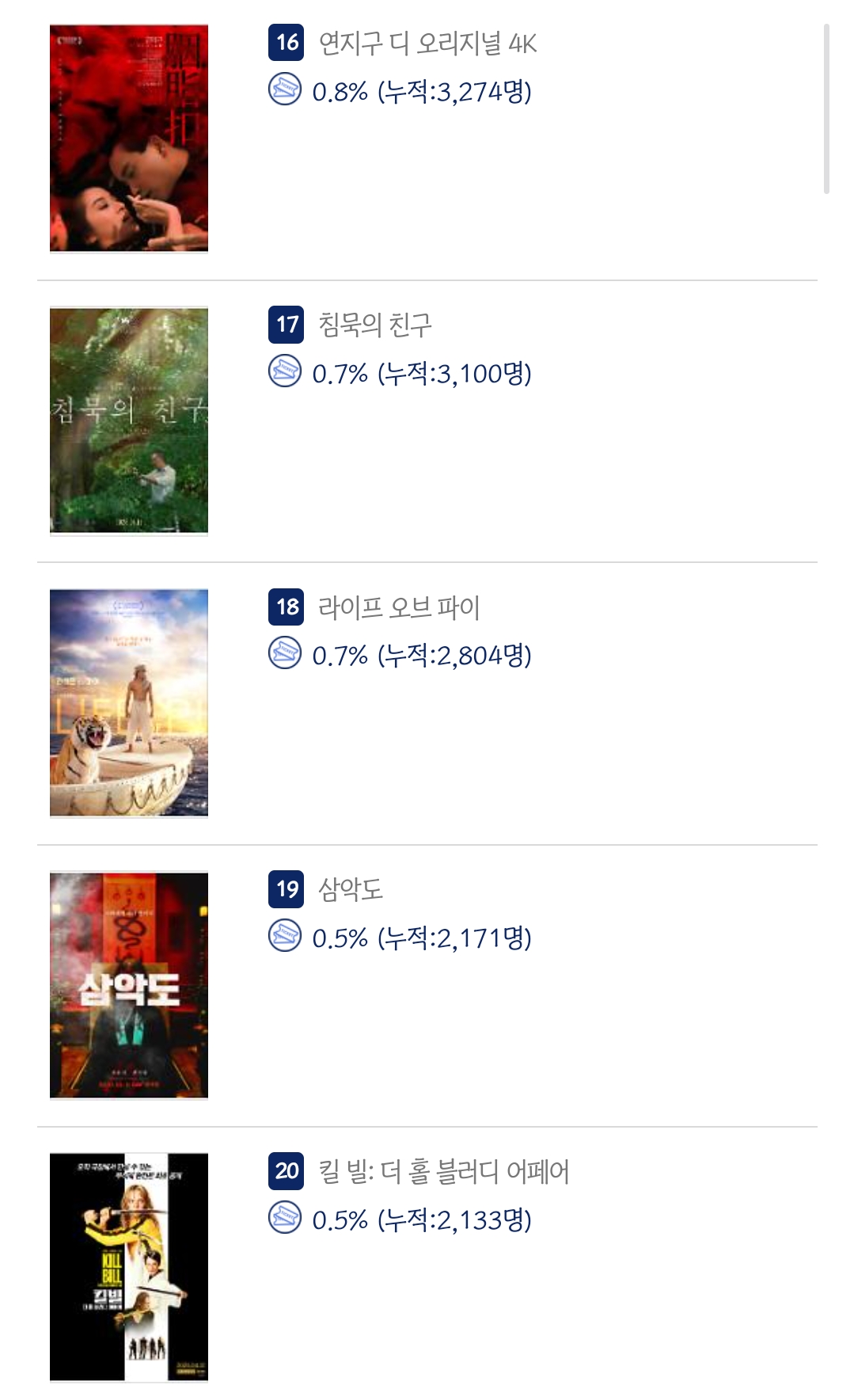
Task: Open the 삼악도 poster thumbnail
Action: pyautogui.click(x=129, y=985)
